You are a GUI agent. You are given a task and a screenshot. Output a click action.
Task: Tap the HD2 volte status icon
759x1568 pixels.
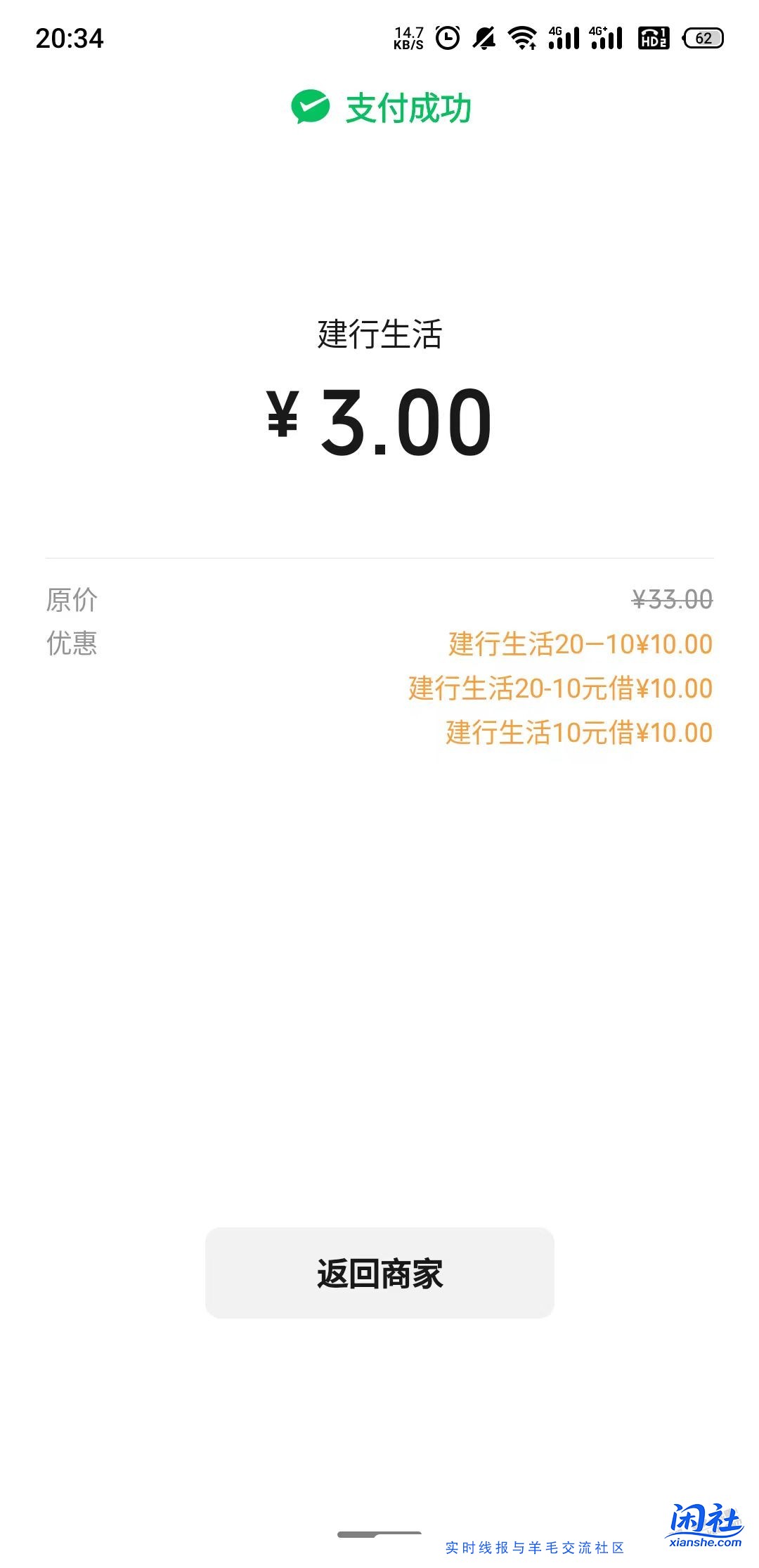(x=654, y=40)
